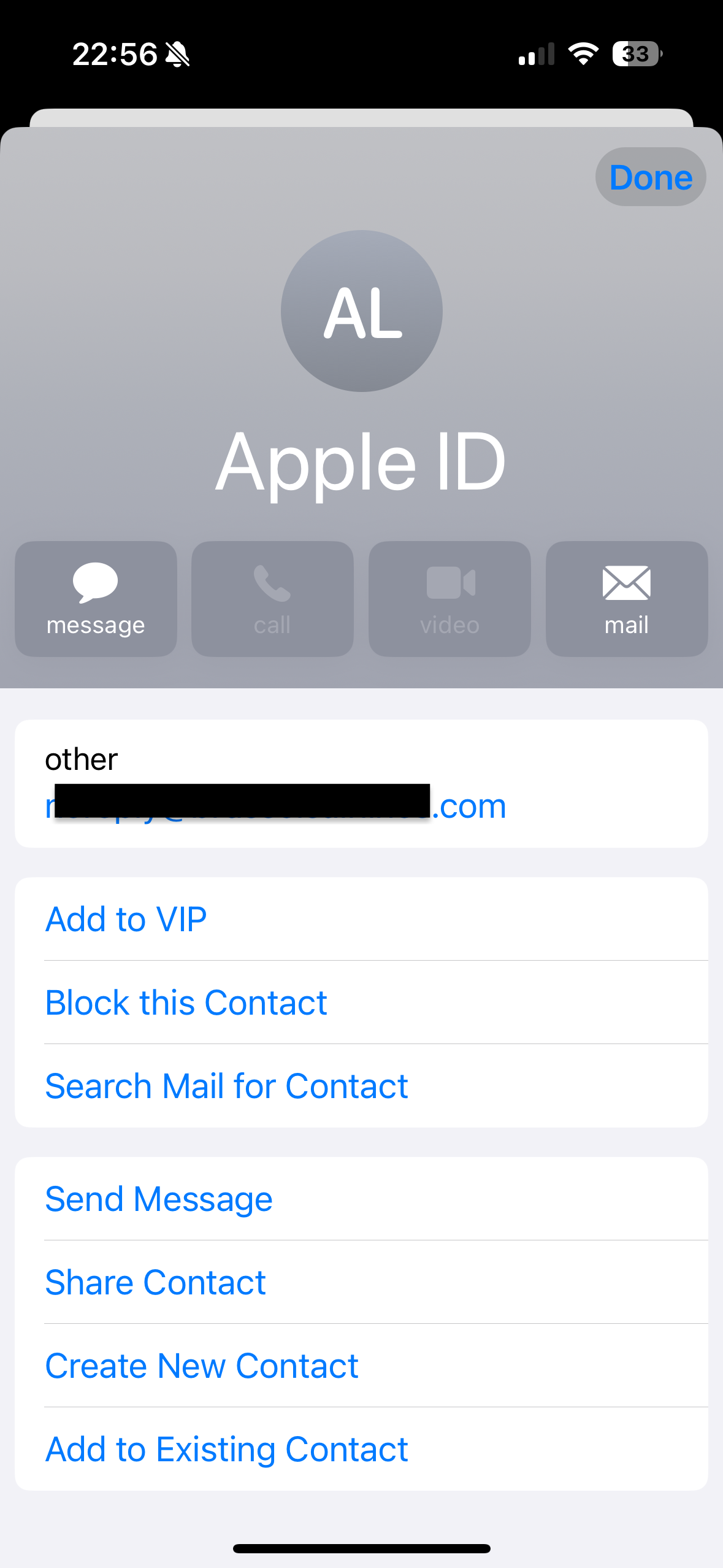
Task: Tap Done to dismiss the contact card
Action: [651, 177]
